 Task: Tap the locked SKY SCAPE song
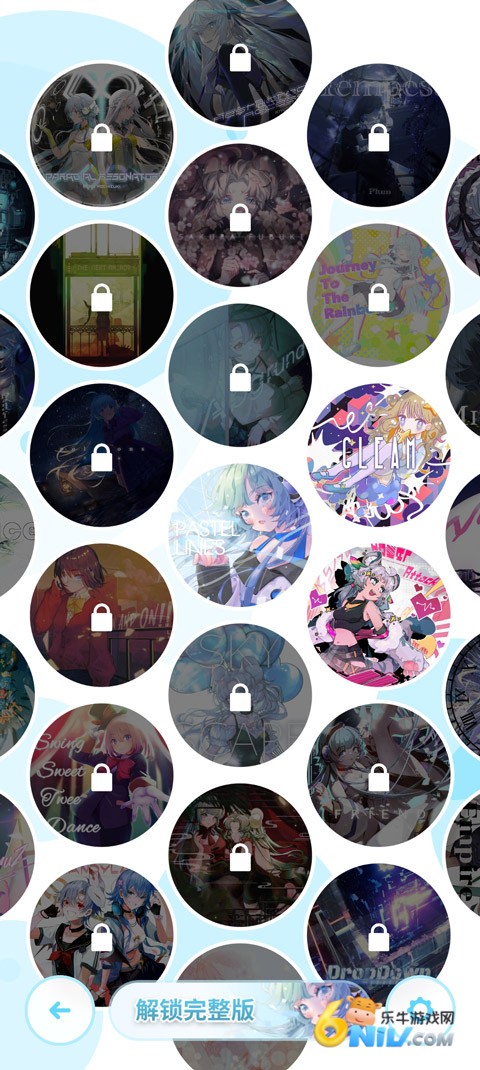click(x=240, y=695)
